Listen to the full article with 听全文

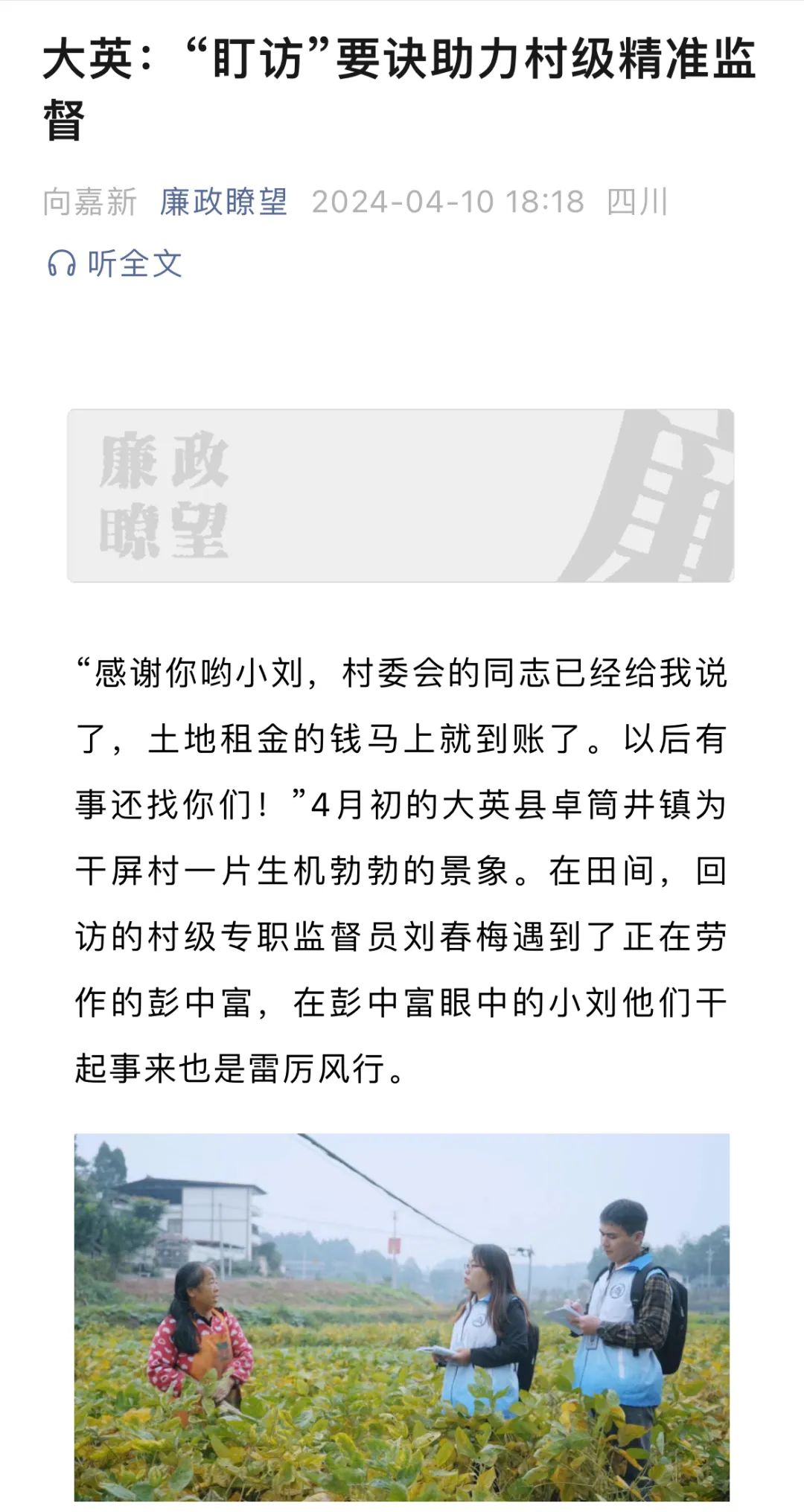coord(115,263)
